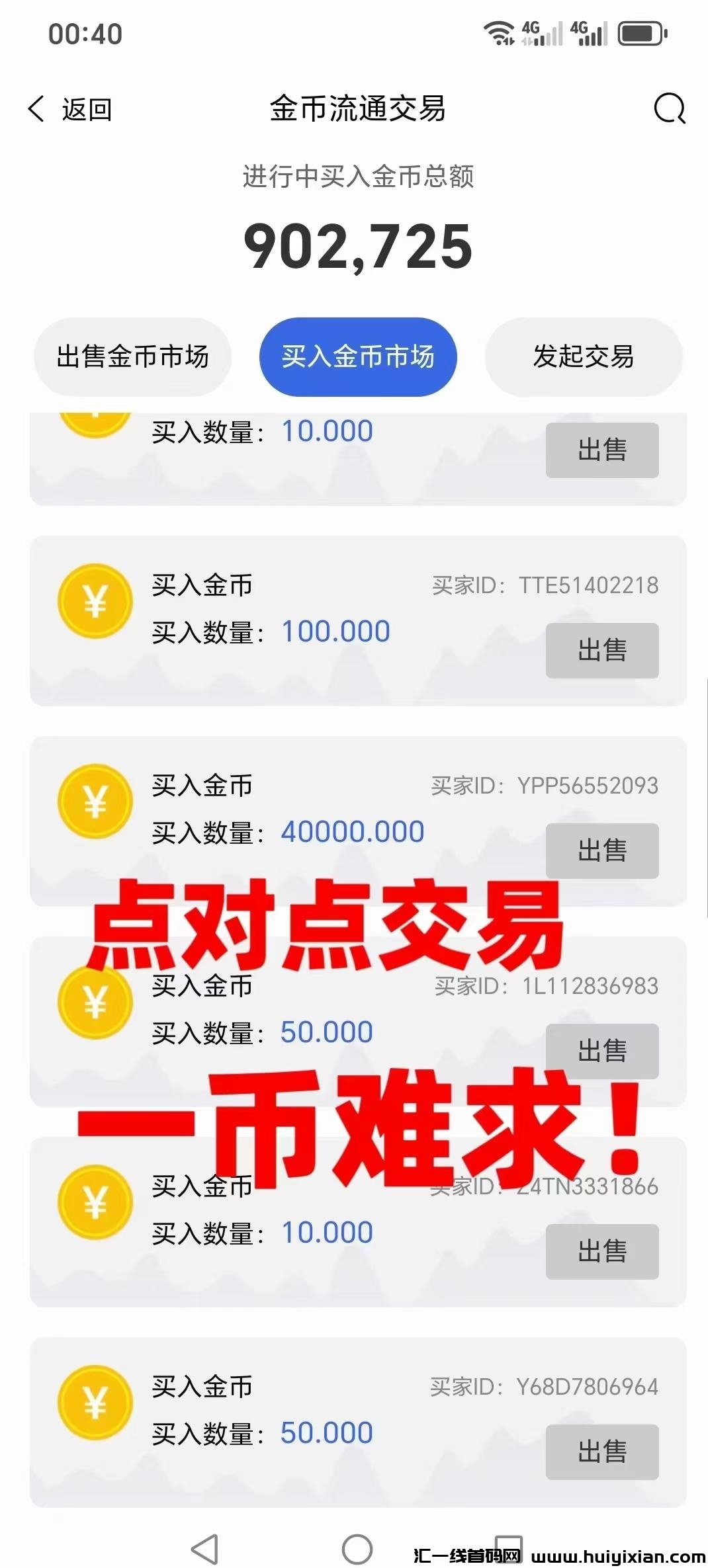Click the coin icon beside buyer 24TN3331866
Image resolution: width=708 pixels, height=1568 pixels.
95,1202
